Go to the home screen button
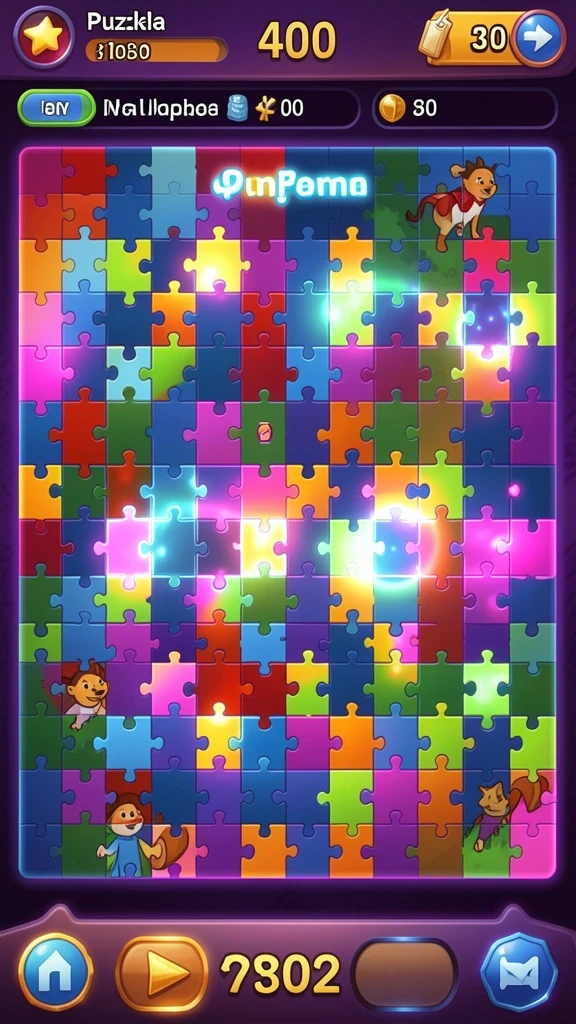Screen dimensions: 576x1024 pos(56,973)
